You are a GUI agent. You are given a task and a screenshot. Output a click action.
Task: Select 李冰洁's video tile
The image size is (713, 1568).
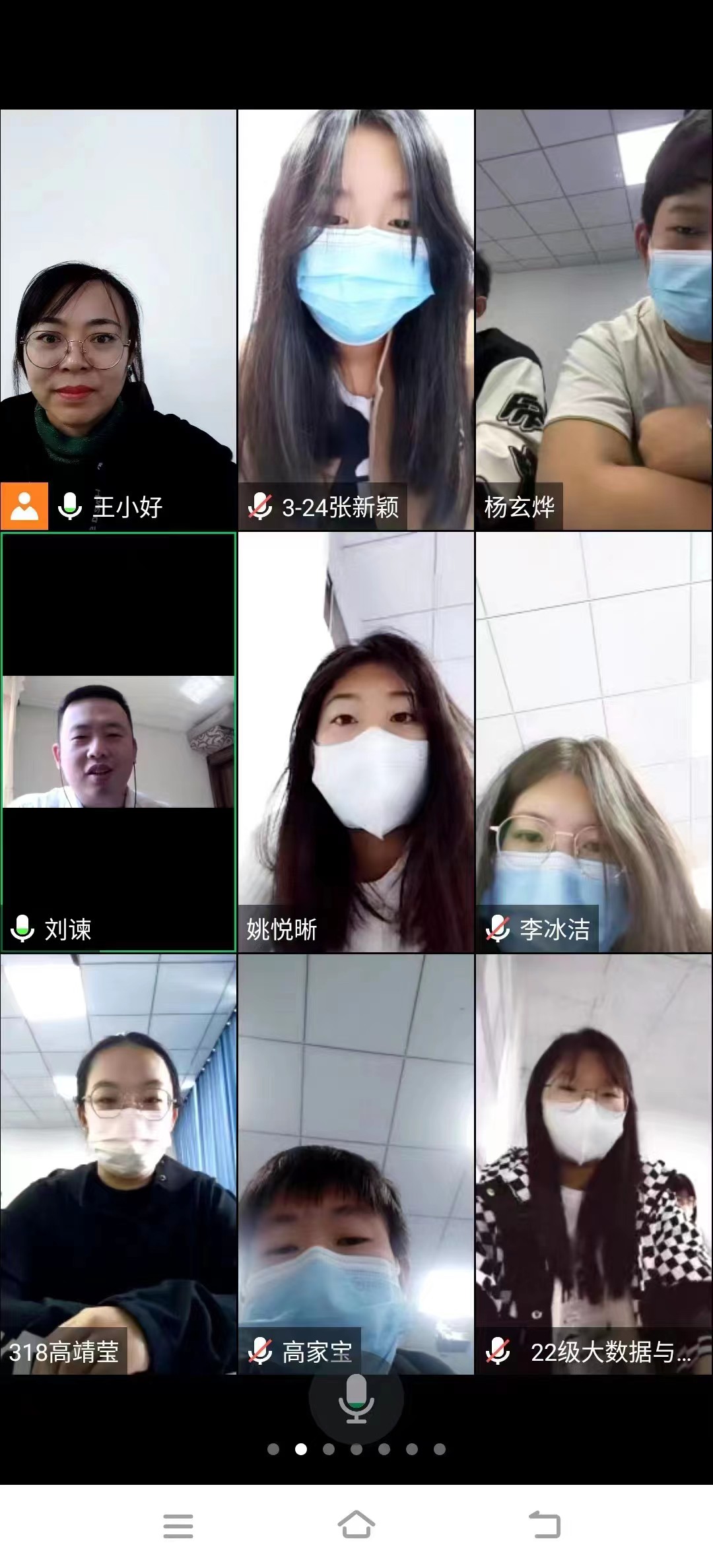(x=594, y=742)
